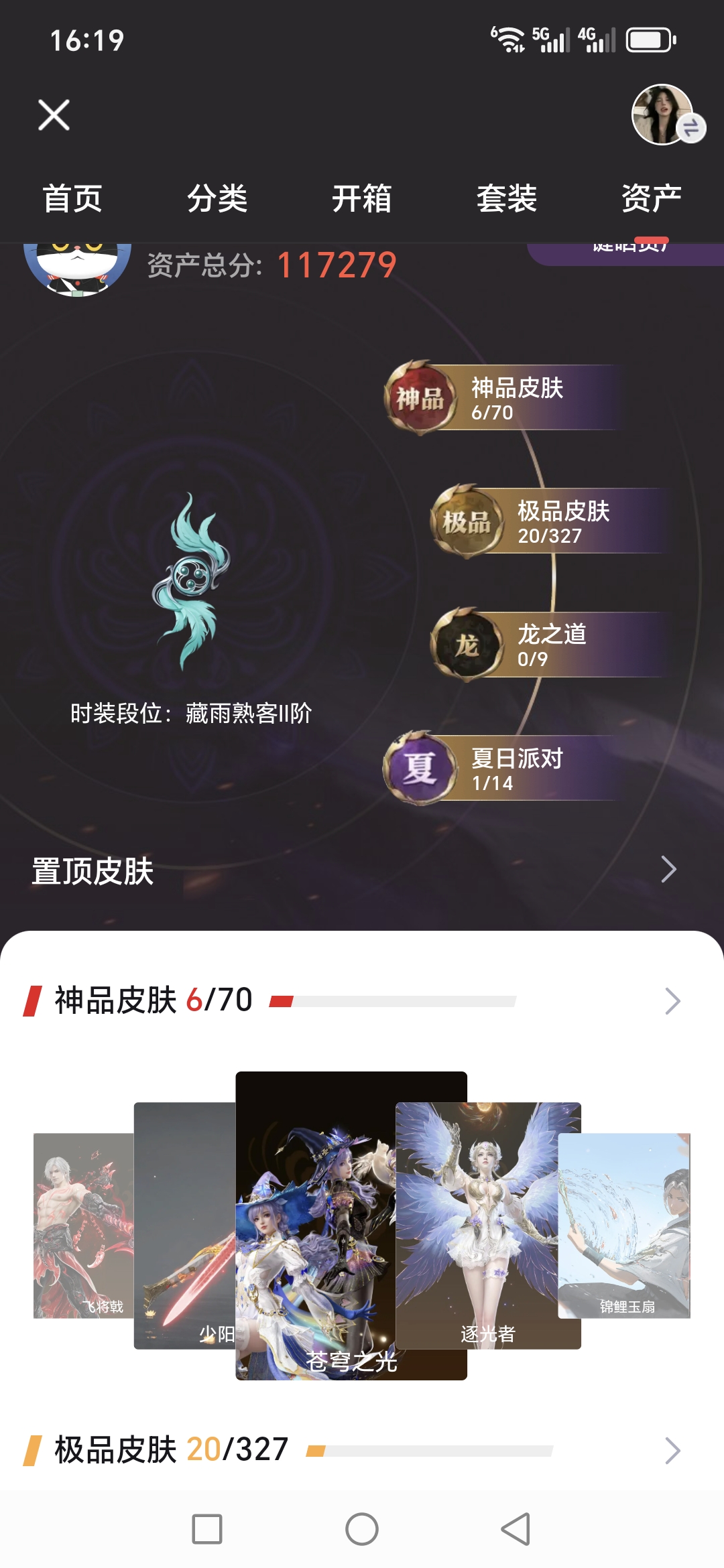Tap the system back button
724x1568 pixels.
(x=516, y=1530)
